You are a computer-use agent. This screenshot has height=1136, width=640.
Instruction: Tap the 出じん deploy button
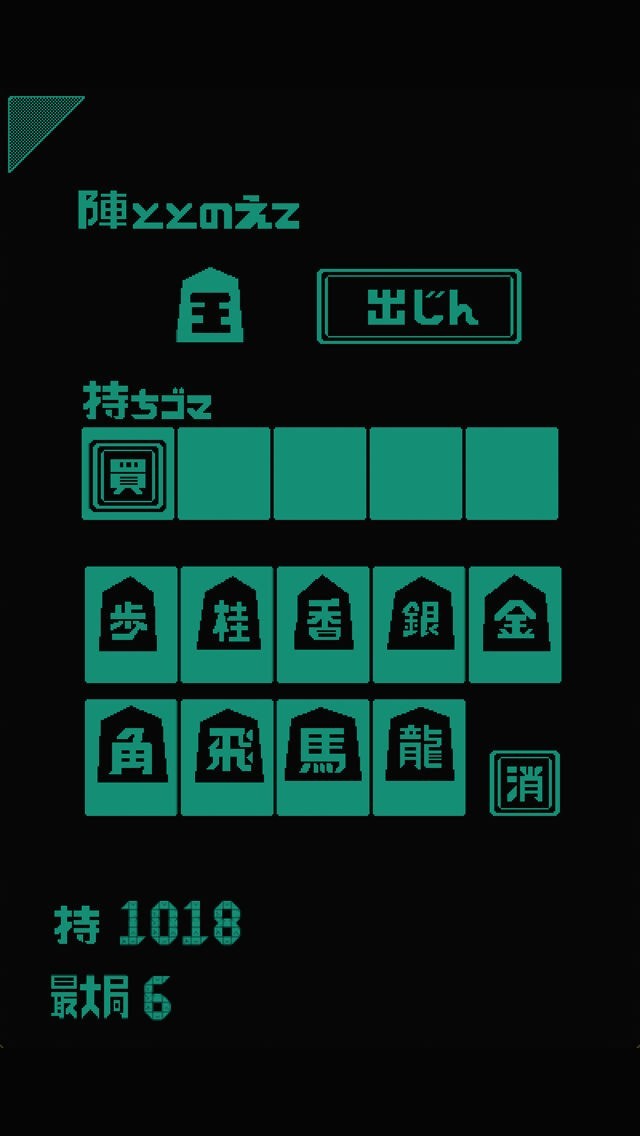coord(419,306)
